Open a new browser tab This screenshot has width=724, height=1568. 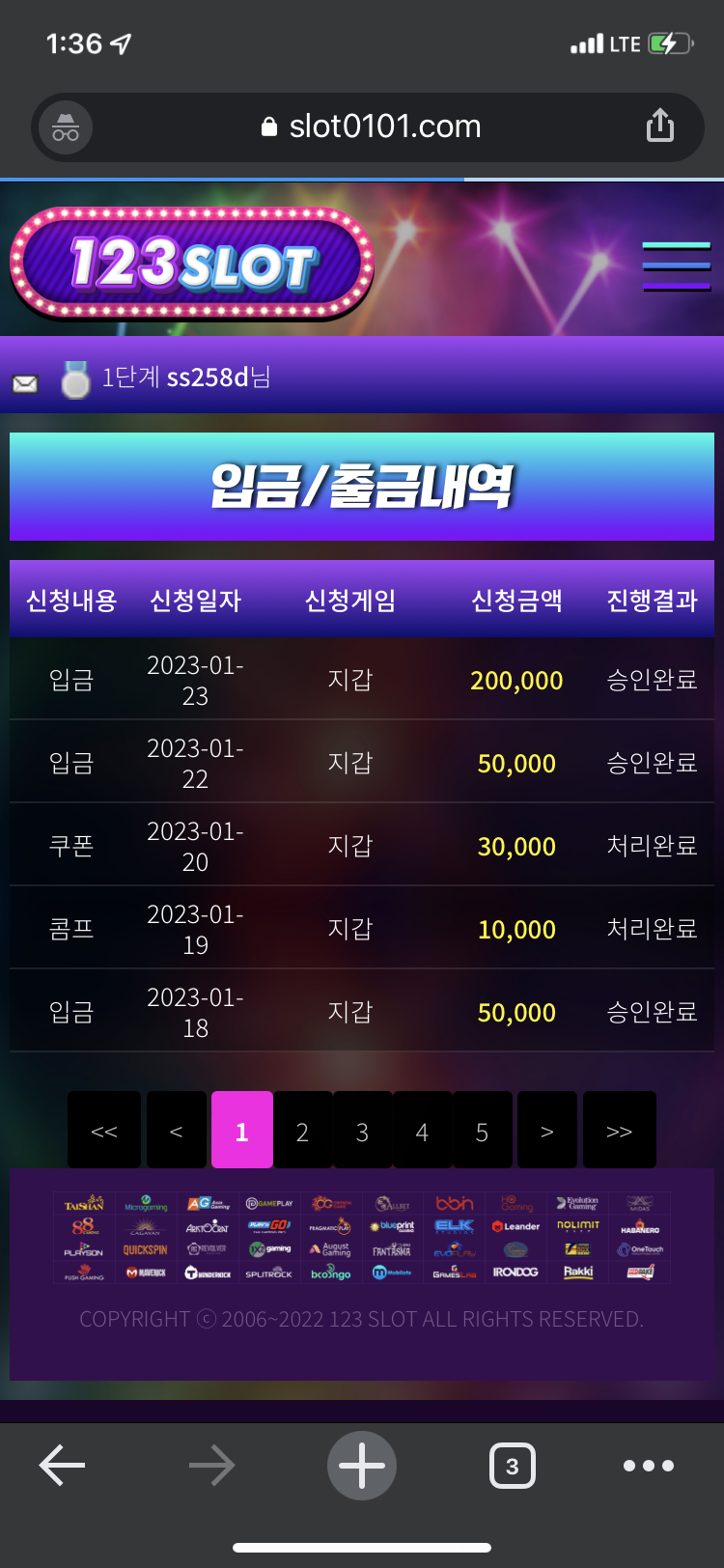(x=362, y=1466)
